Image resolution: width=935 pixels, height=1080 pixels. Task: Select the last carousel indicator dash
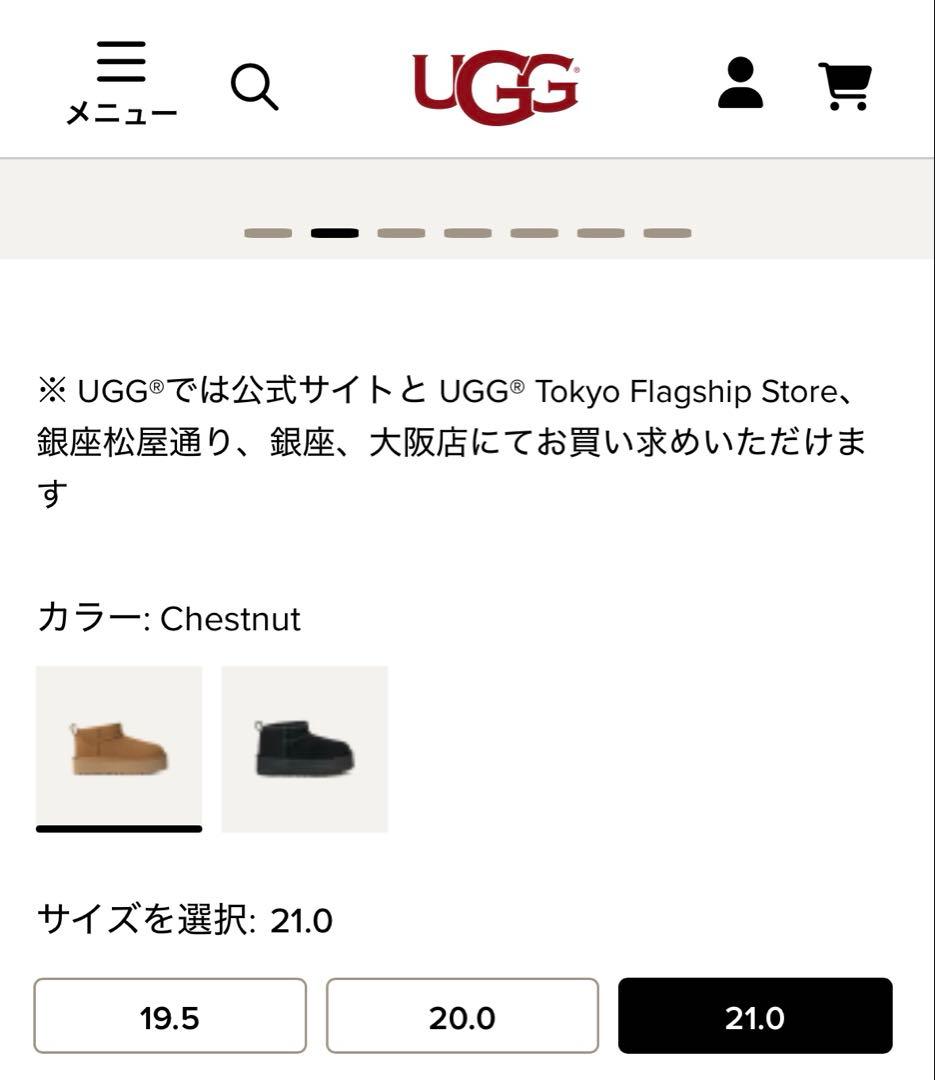click(x=668, y=232)
